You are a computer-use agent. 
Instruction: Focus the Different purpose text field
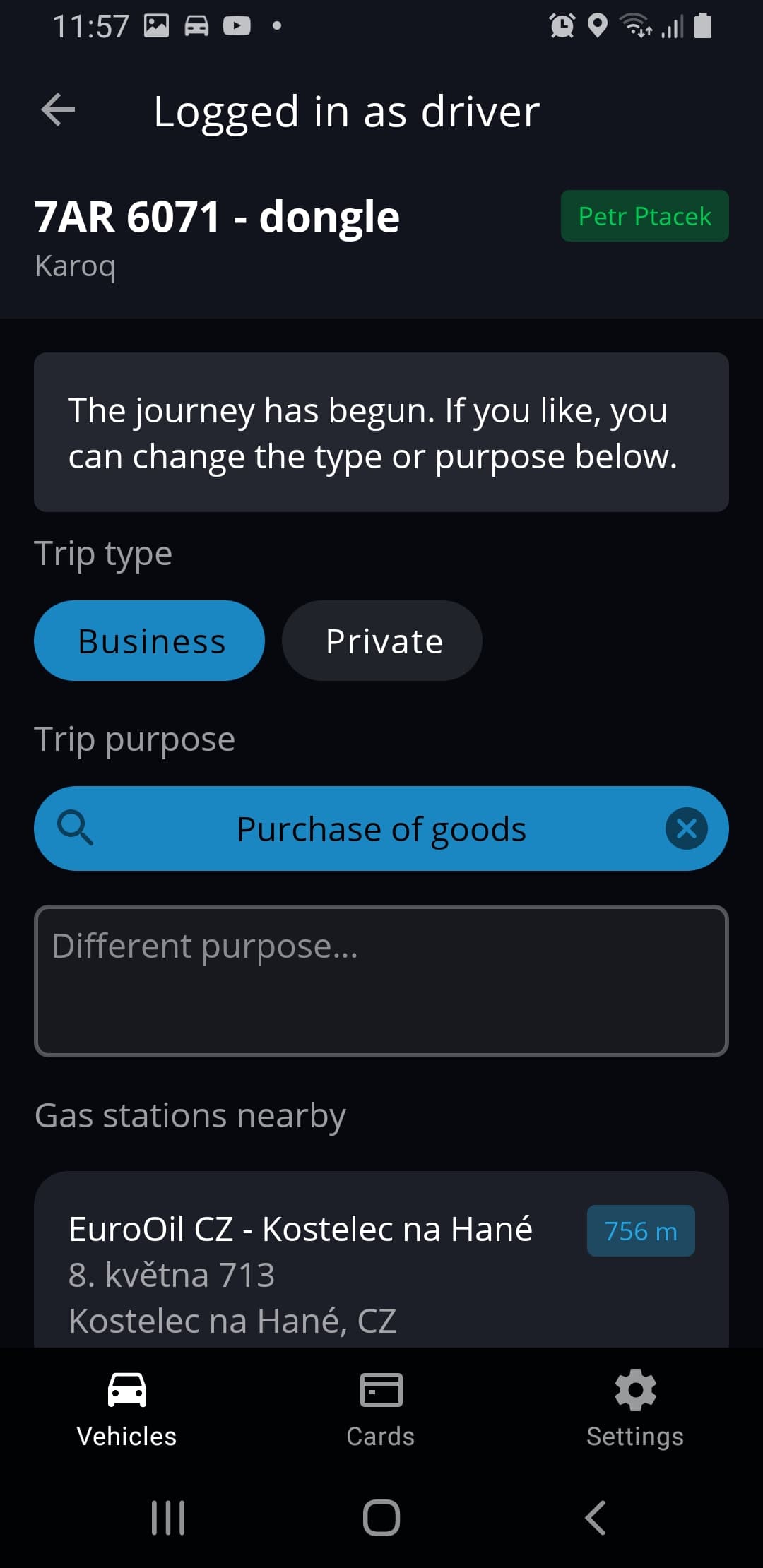pyautogui.click(x=381, y=980)
